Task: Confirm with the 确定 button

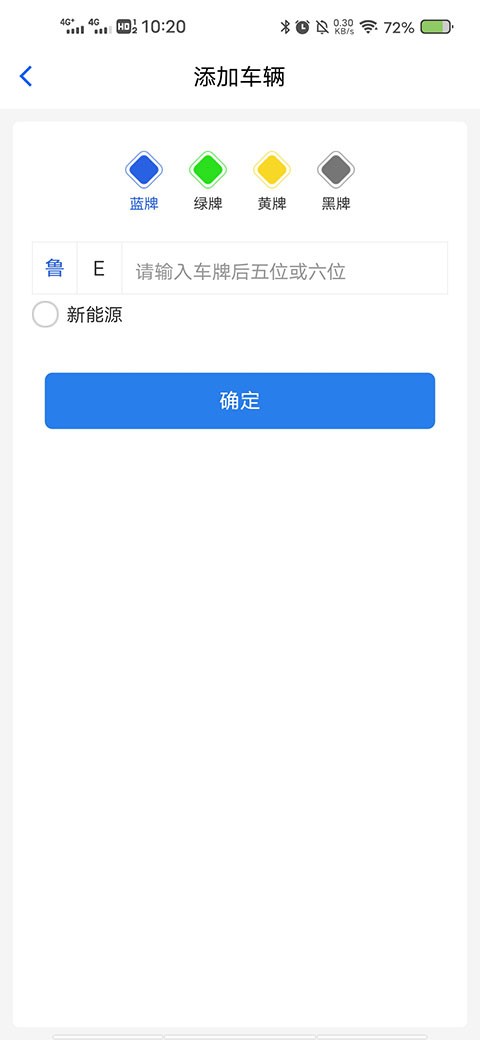Action: pyautogui.click(x=240, y=401)
